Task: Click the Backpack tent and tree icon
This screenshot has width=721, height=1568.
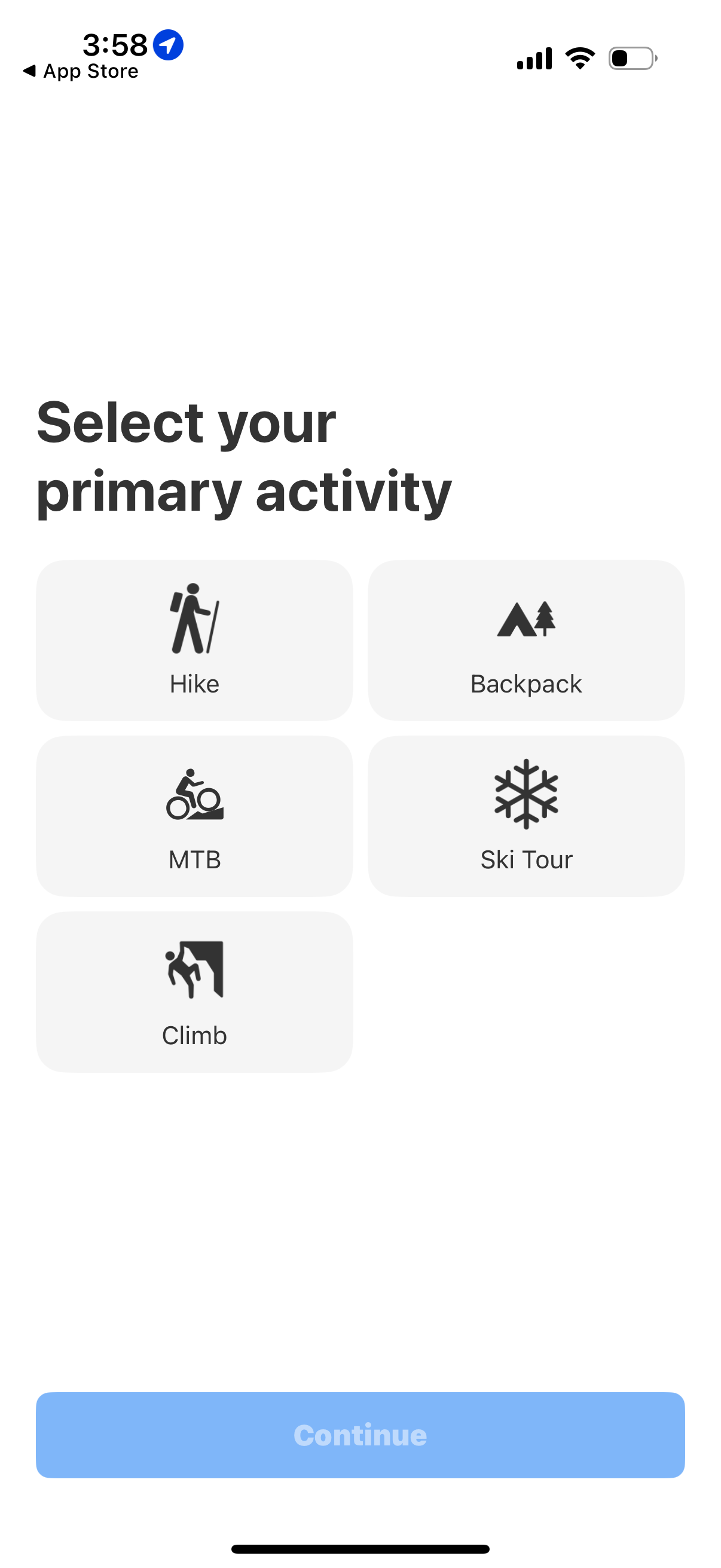Action: click(526, 618)
